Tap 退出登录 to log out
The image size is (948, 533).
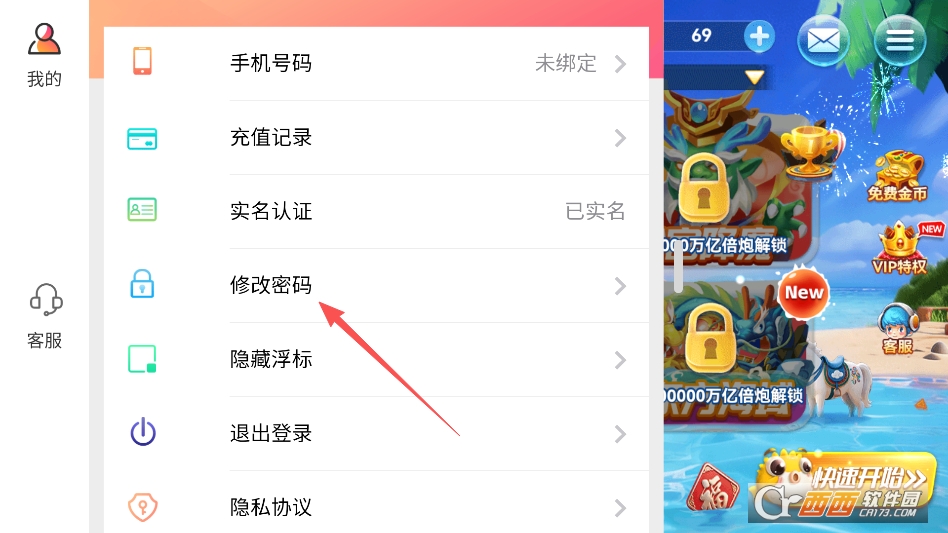coord(376,434)
